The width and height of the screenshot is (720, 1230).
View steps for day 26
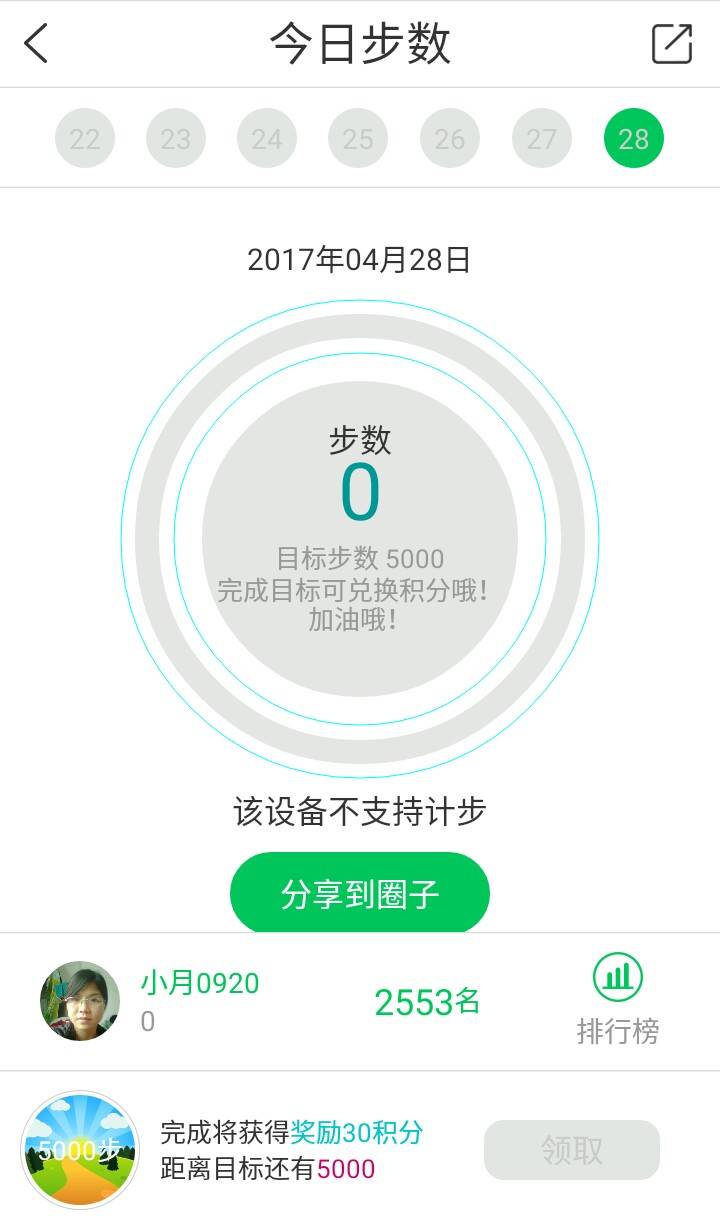click(450, 139)
